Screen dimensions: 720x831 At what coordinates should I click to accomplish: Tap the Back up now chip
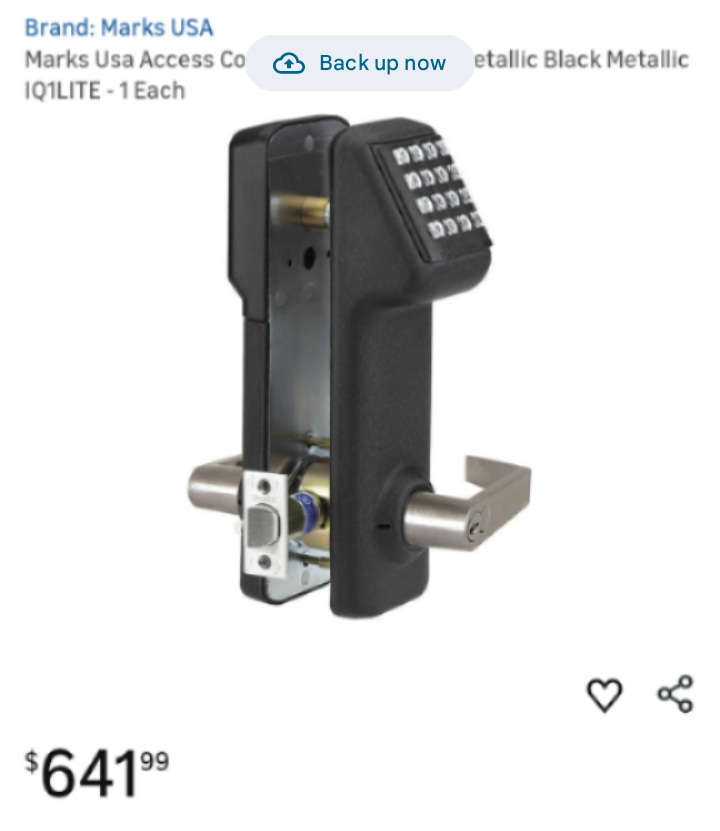click(360, 63)
